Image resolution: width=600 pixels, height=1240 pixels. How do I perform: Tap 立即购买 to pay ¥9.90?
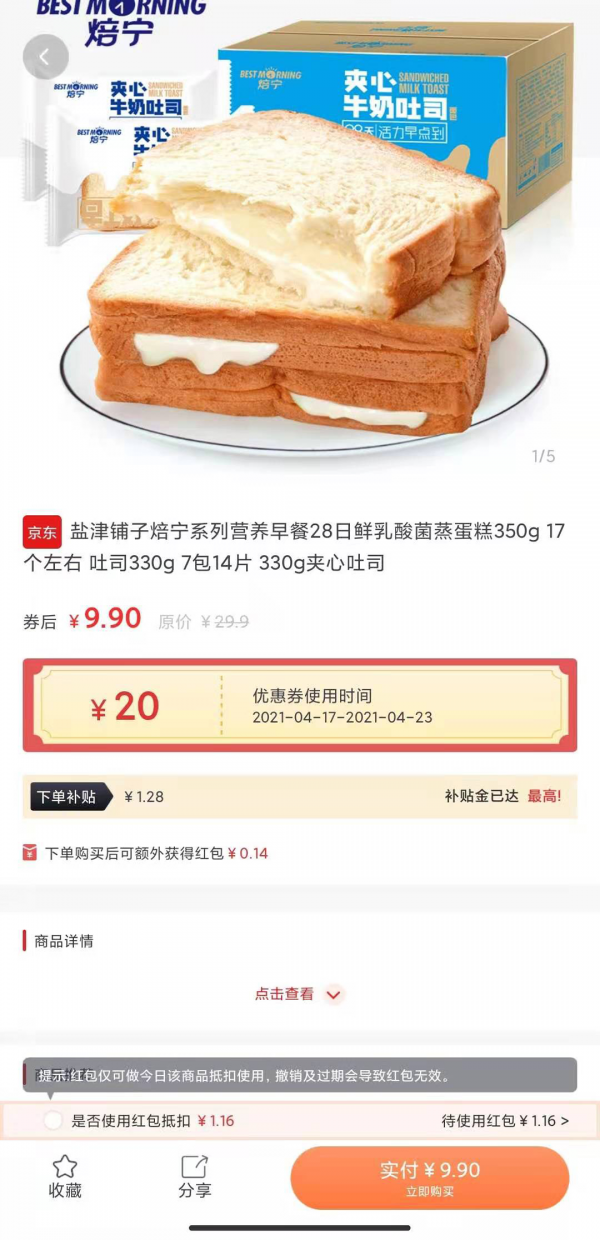pos(429,1178)
